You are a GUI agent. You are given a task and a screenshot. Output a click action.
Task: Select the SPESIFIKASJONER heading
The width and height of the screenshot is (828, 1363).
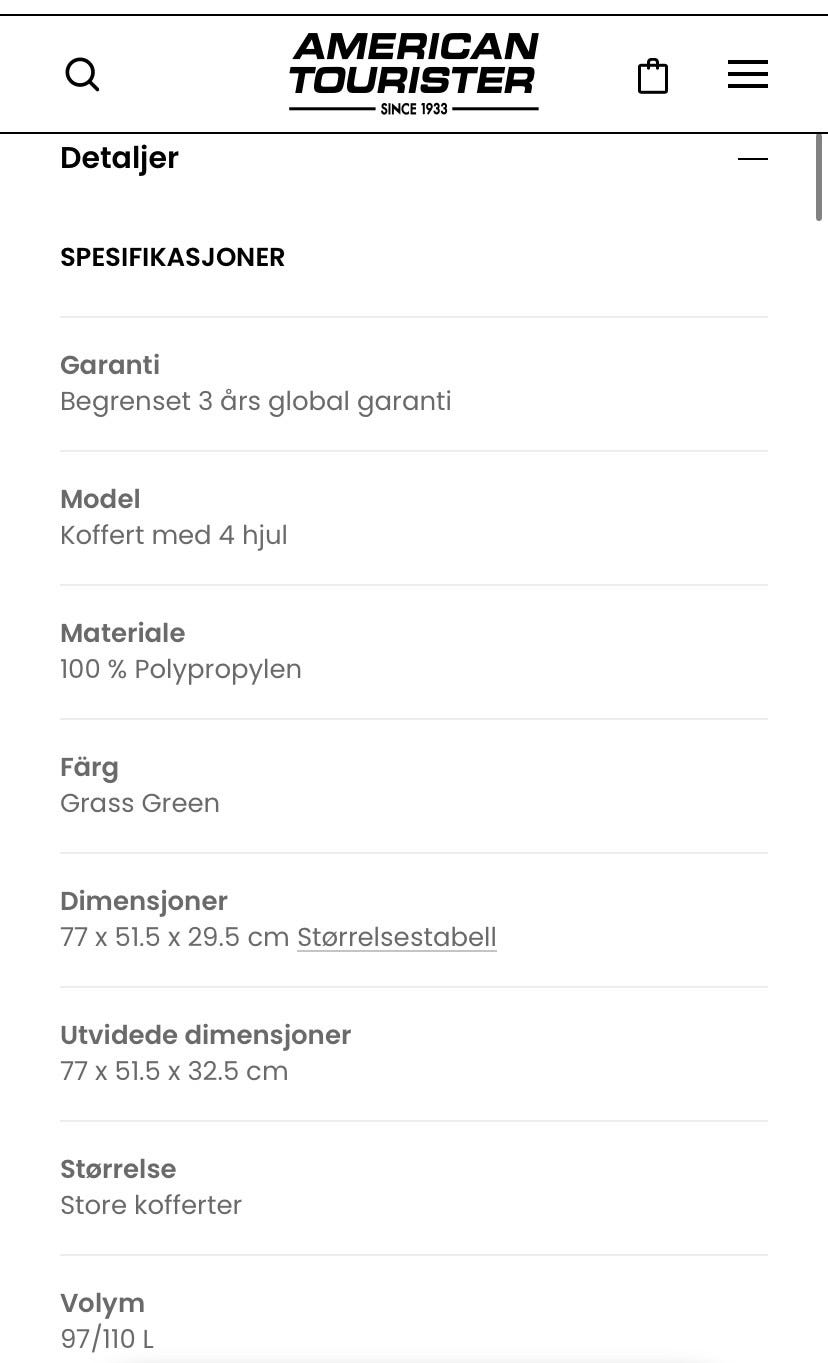tap(172, 257)
